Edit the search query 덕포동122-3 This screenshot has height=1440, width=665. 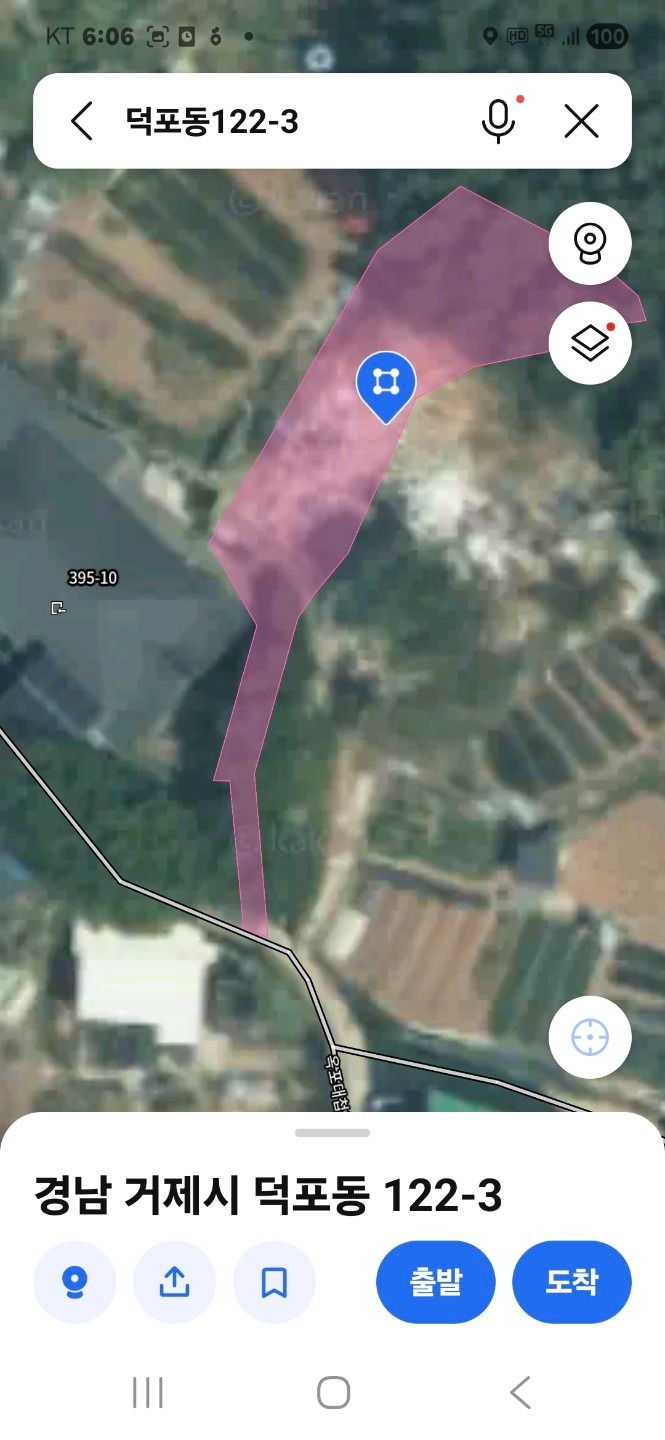213,122
